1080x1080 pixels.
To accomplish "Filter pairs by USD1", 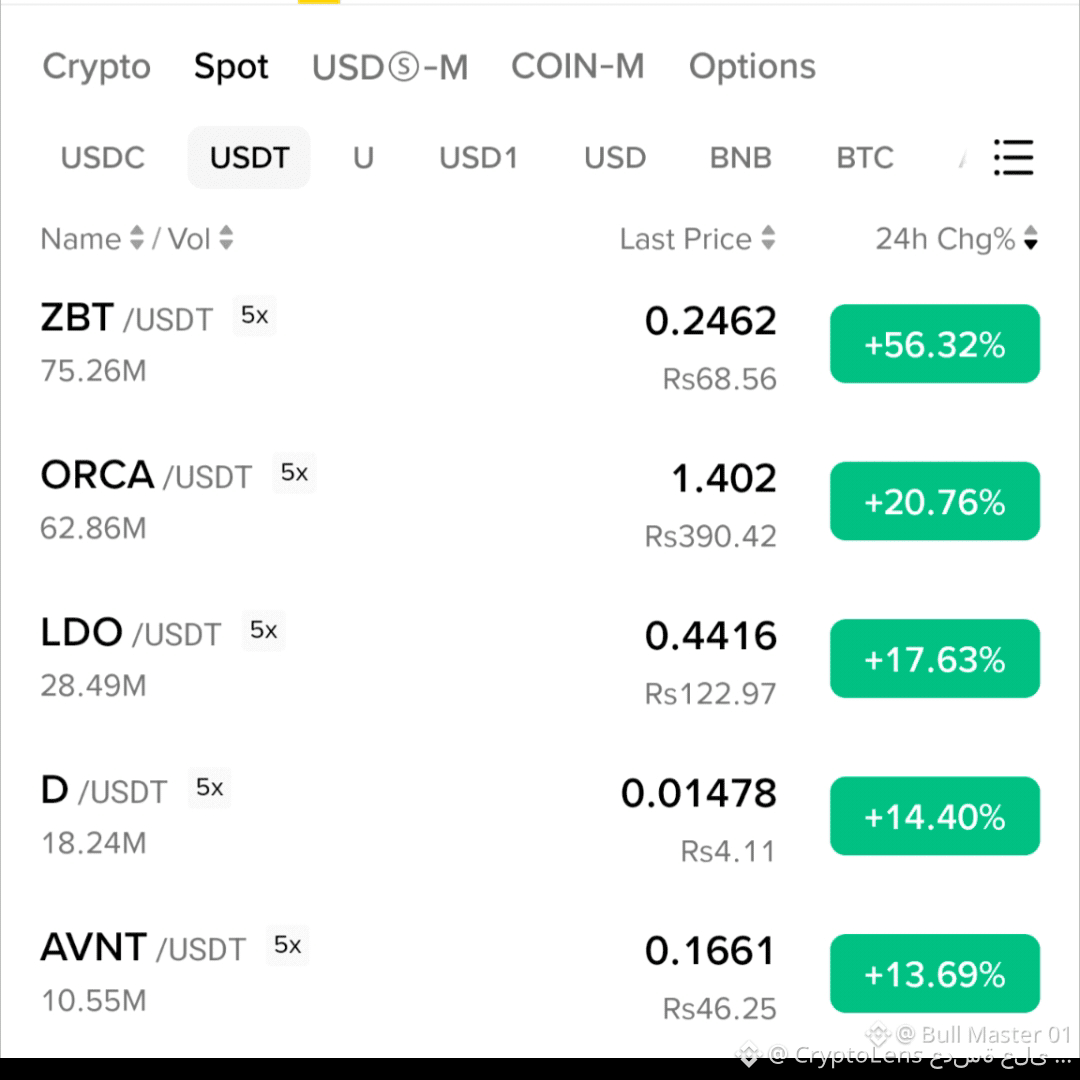I will [479, 158].
